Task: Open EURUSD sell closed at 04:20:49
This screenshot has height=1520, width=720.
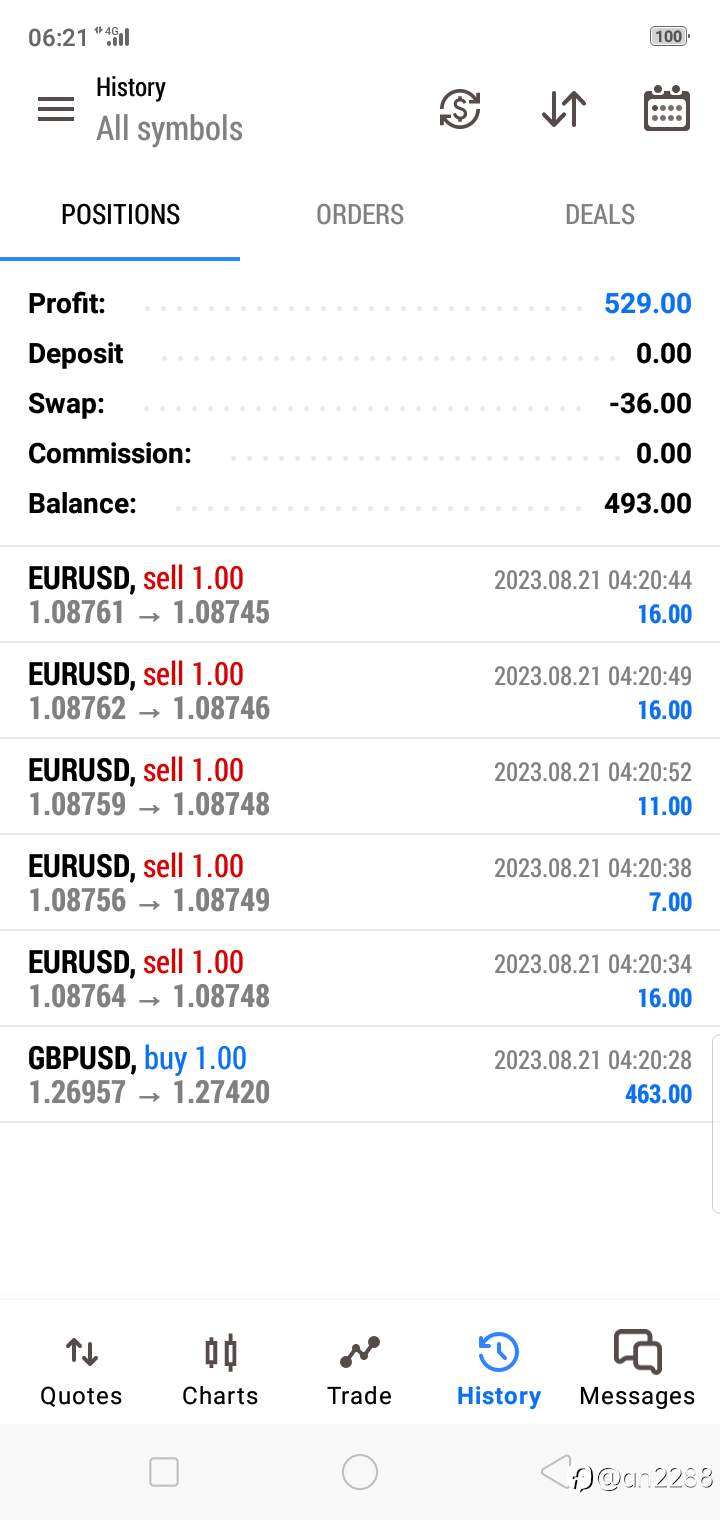Action: click(x=360, y=691)
